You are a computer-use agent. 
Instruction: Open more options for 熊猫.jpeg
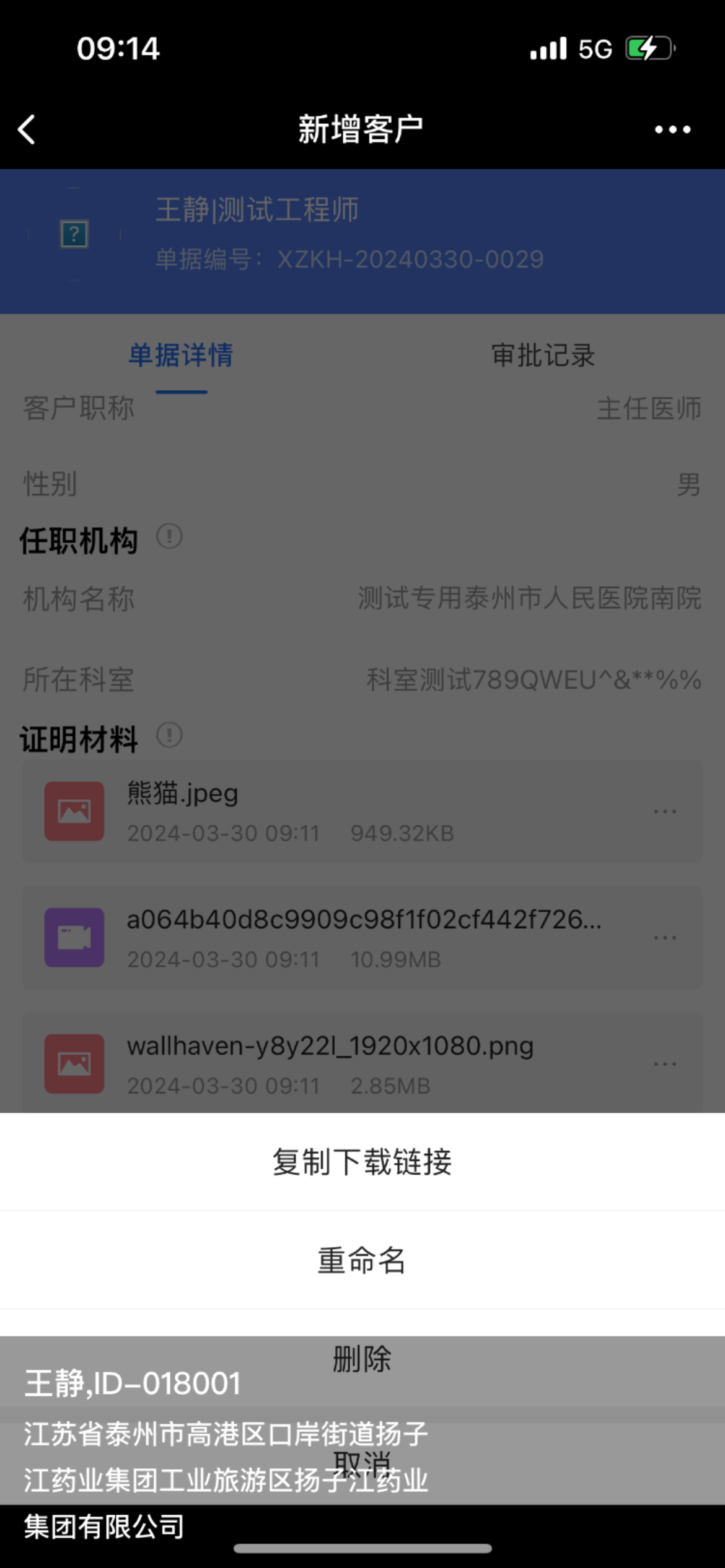(x=665, y=811)
